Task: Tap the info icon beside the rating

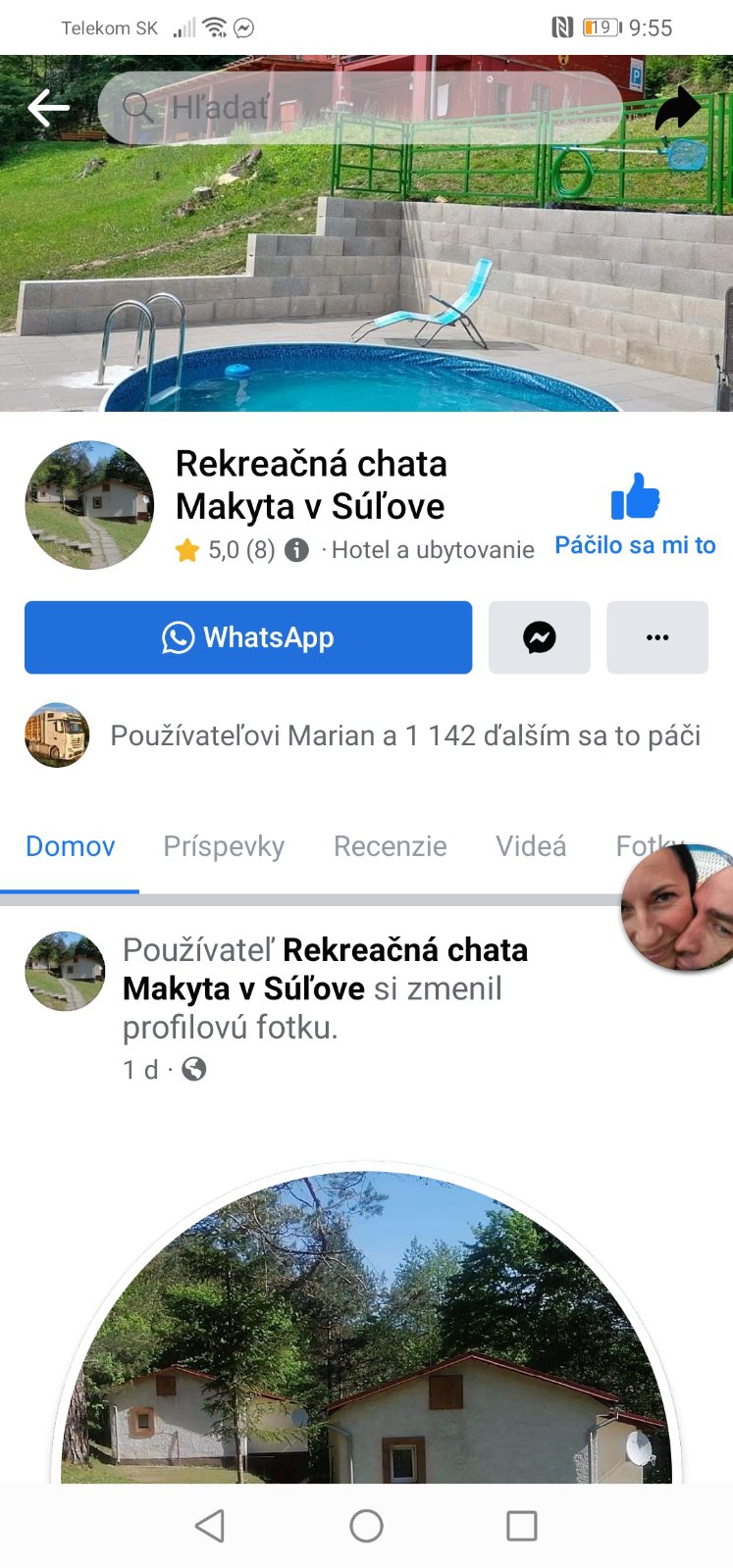Action: point(296,550)
